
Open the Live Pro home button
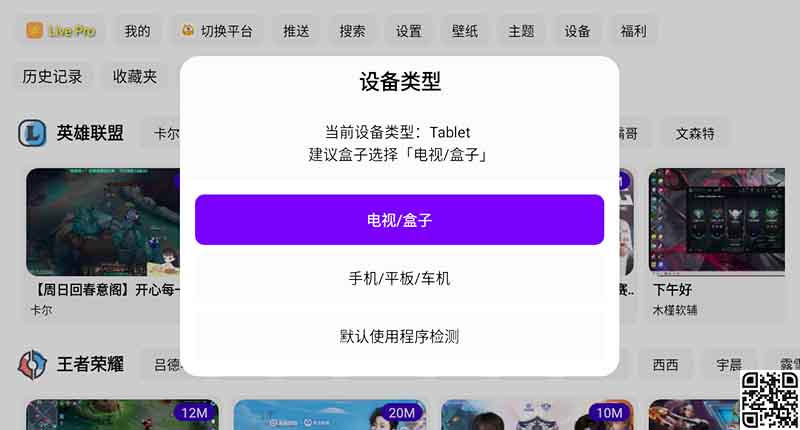pos(61,31)
